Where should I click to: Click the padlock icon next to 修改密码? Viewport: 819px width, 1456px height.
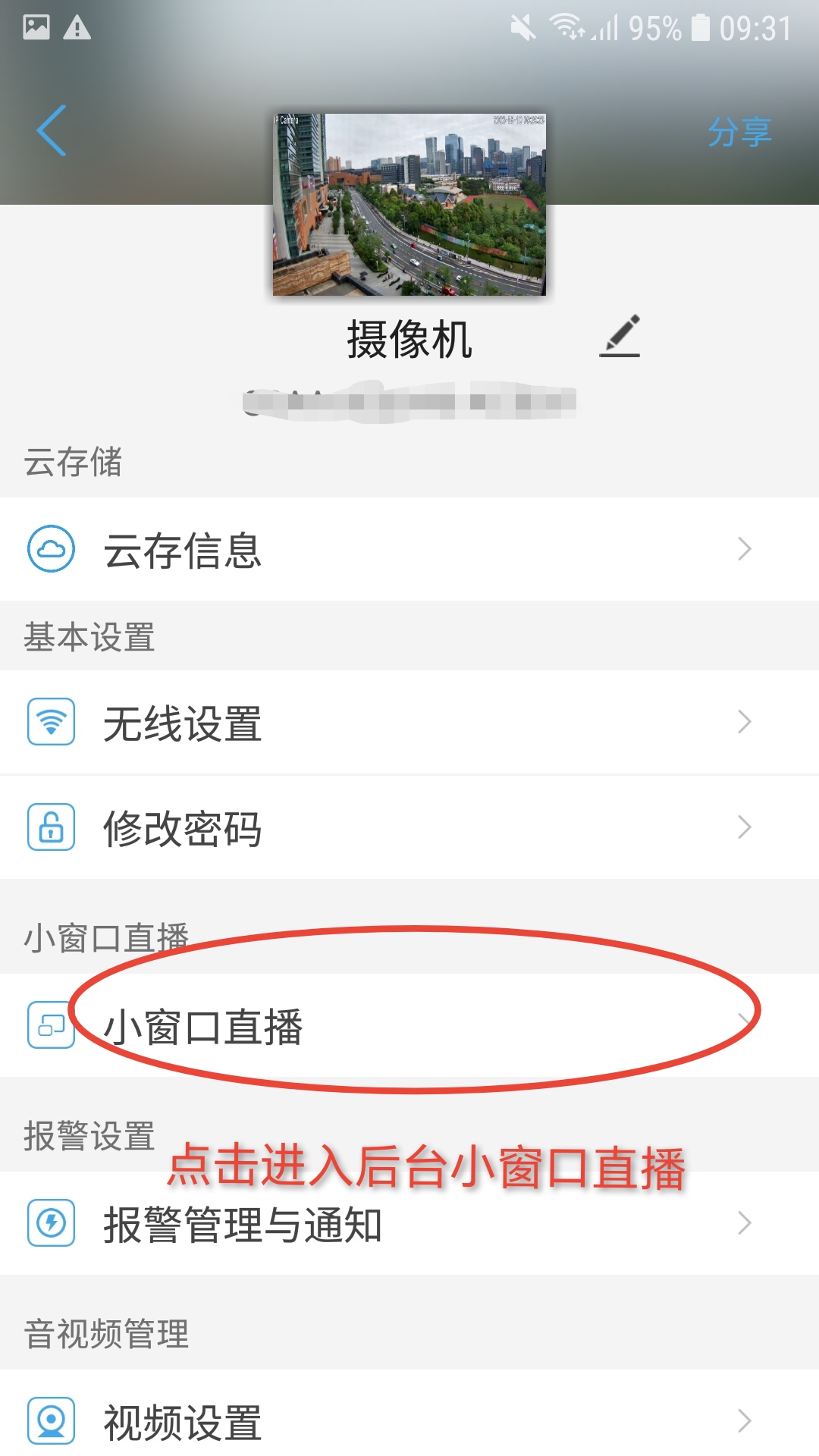tap(50, 827)
